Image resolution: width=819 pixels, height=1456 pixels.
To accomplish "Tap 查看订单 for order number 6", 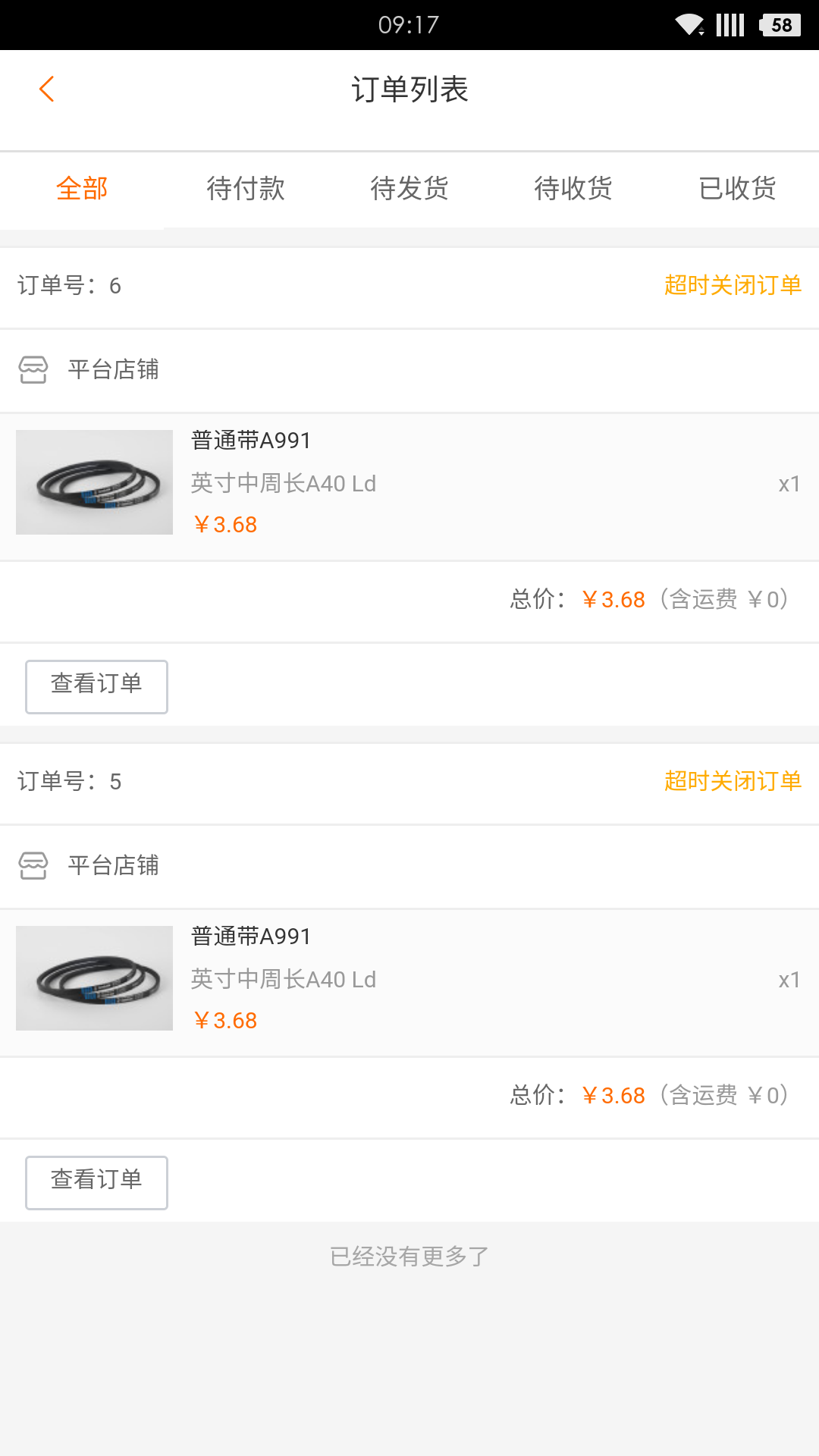I will click(96, 686).
